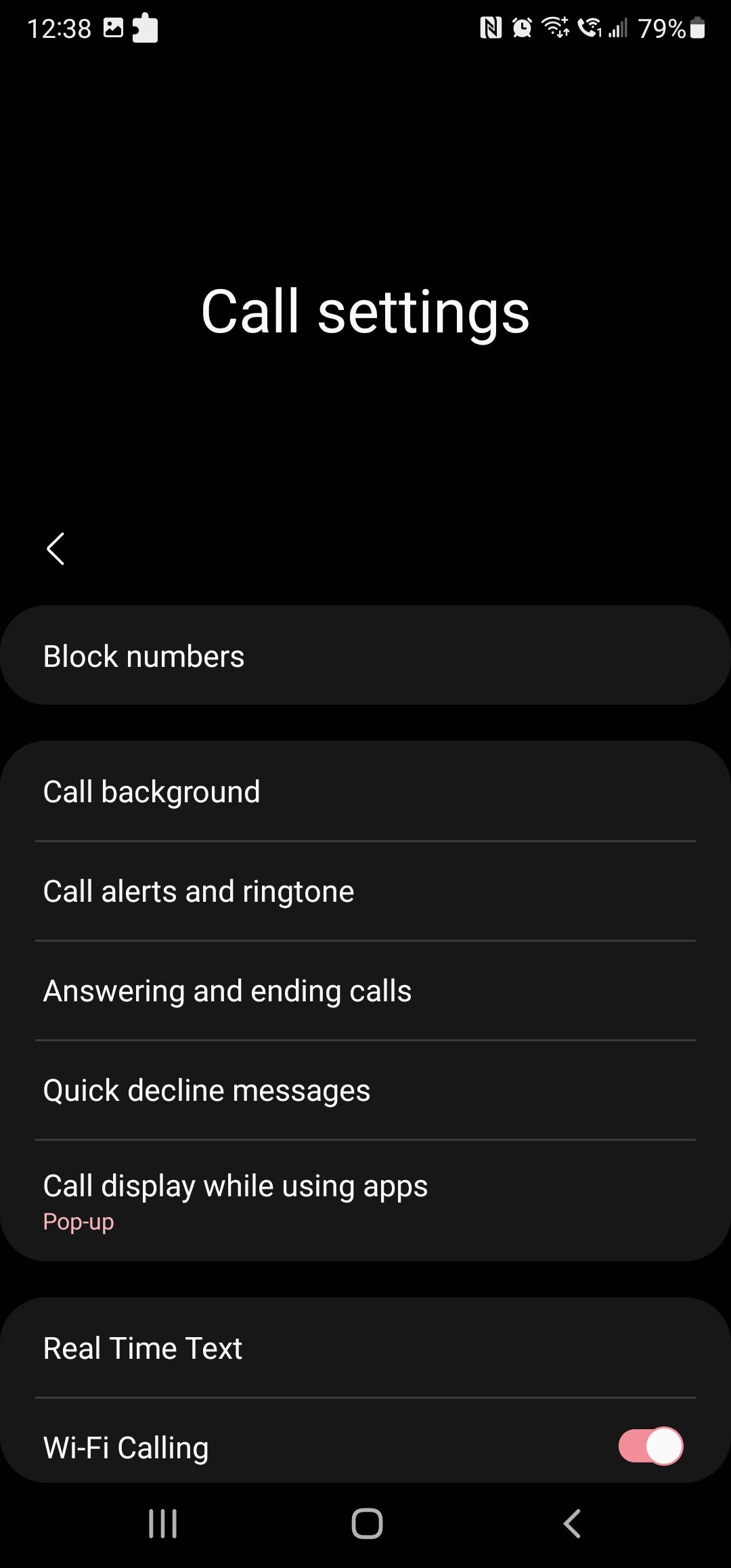Tap the back chevron below Call settings title
Screen dimensions: 731x1568
click(55, 549)
